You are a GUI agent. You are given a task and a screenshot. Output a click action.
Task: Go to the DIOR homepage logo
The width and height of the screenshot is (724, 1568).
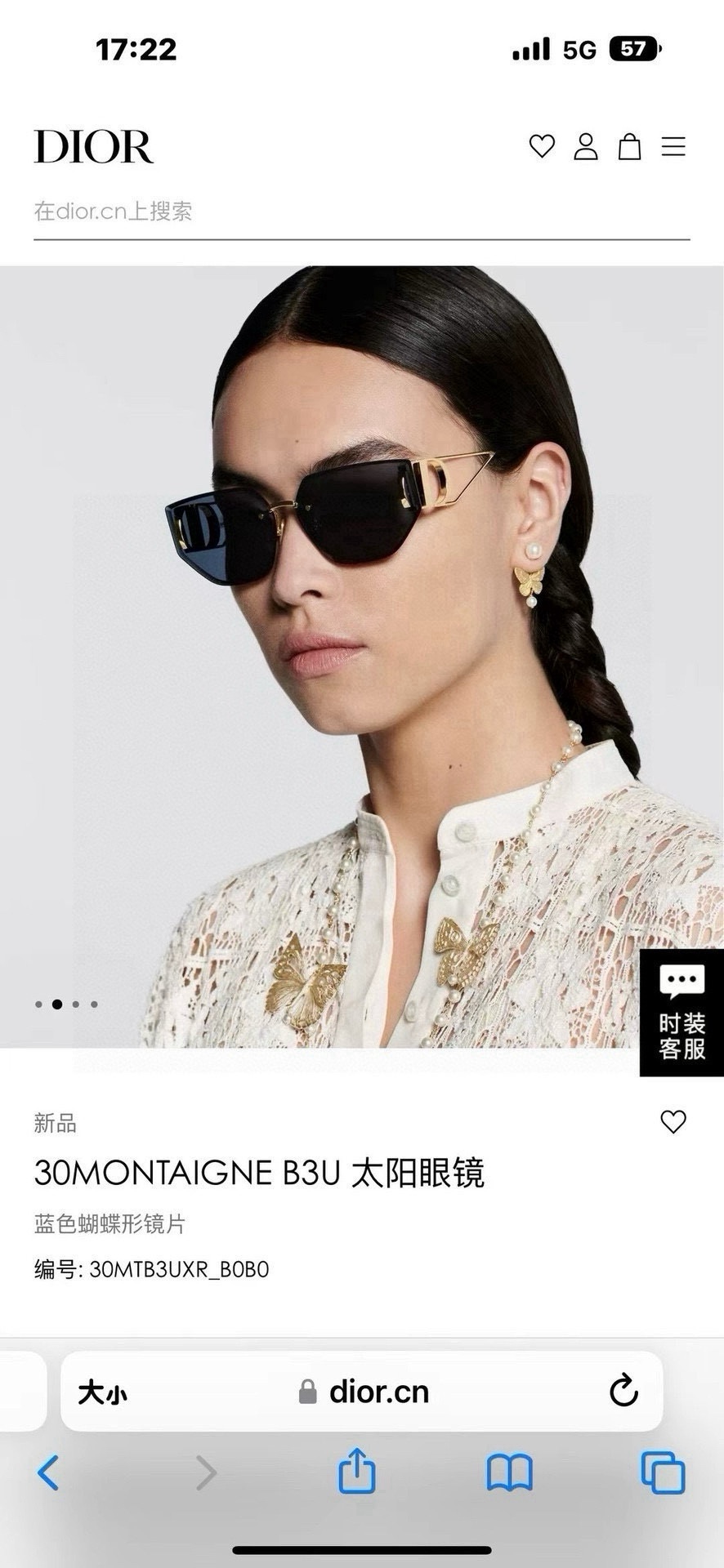(x=94, y=147)
